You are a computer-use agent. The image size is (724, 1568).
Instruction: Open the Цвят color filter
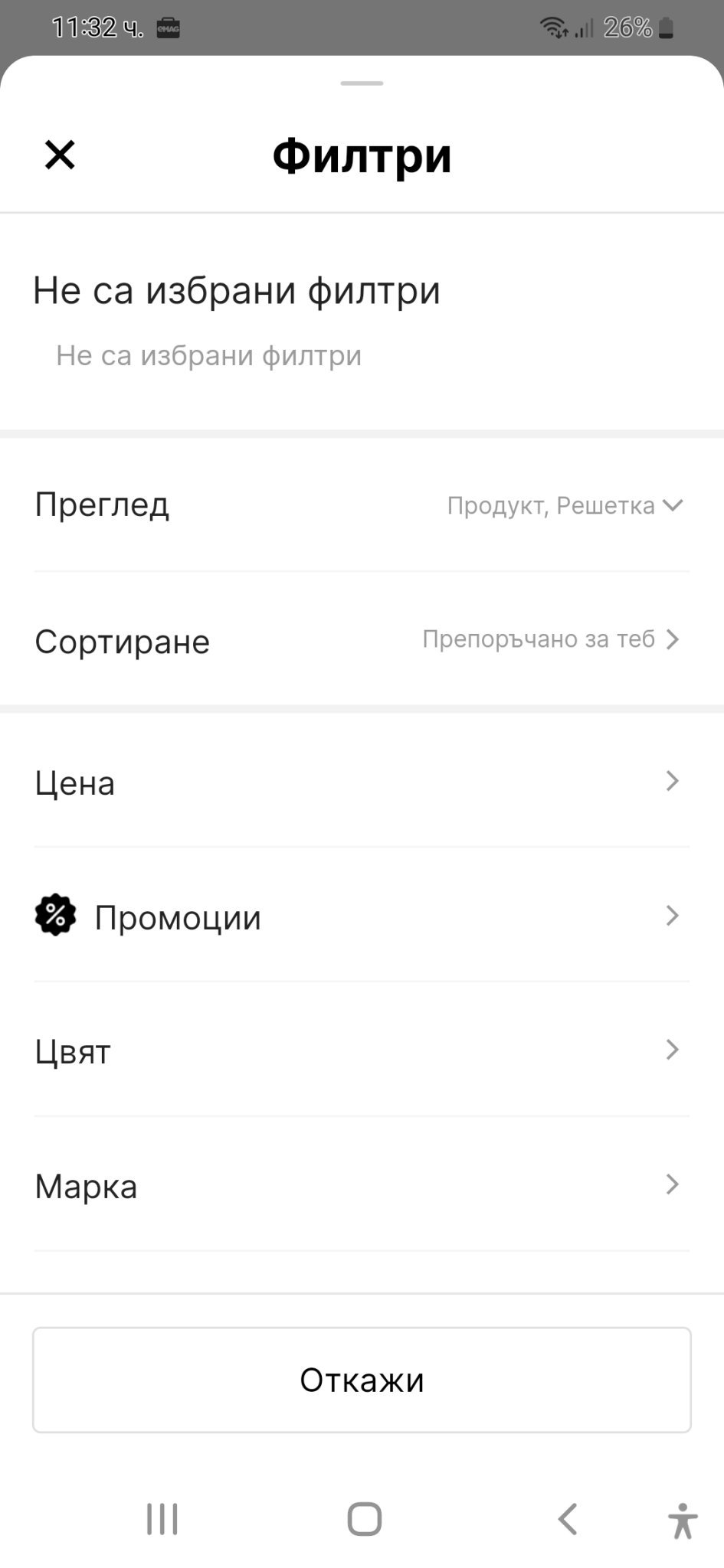362,1051
